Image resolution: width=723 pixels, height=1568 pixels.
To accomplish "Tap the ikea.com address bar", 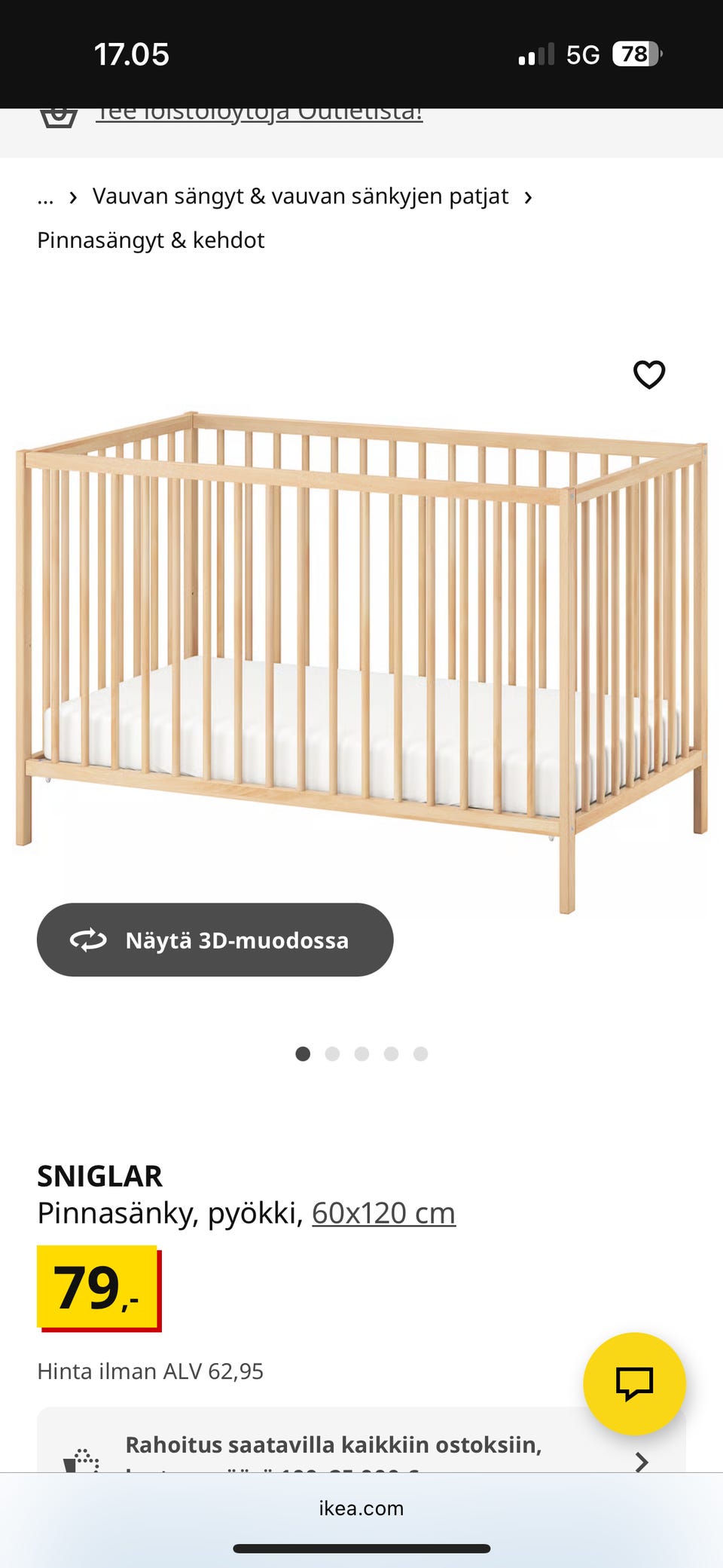I will tap(361, 1508).
